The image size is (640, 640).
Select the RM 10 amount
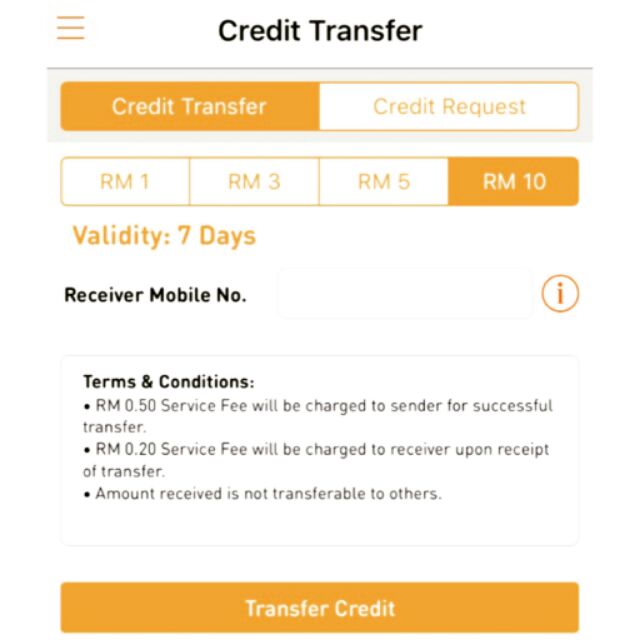click(x=513, y=181)
